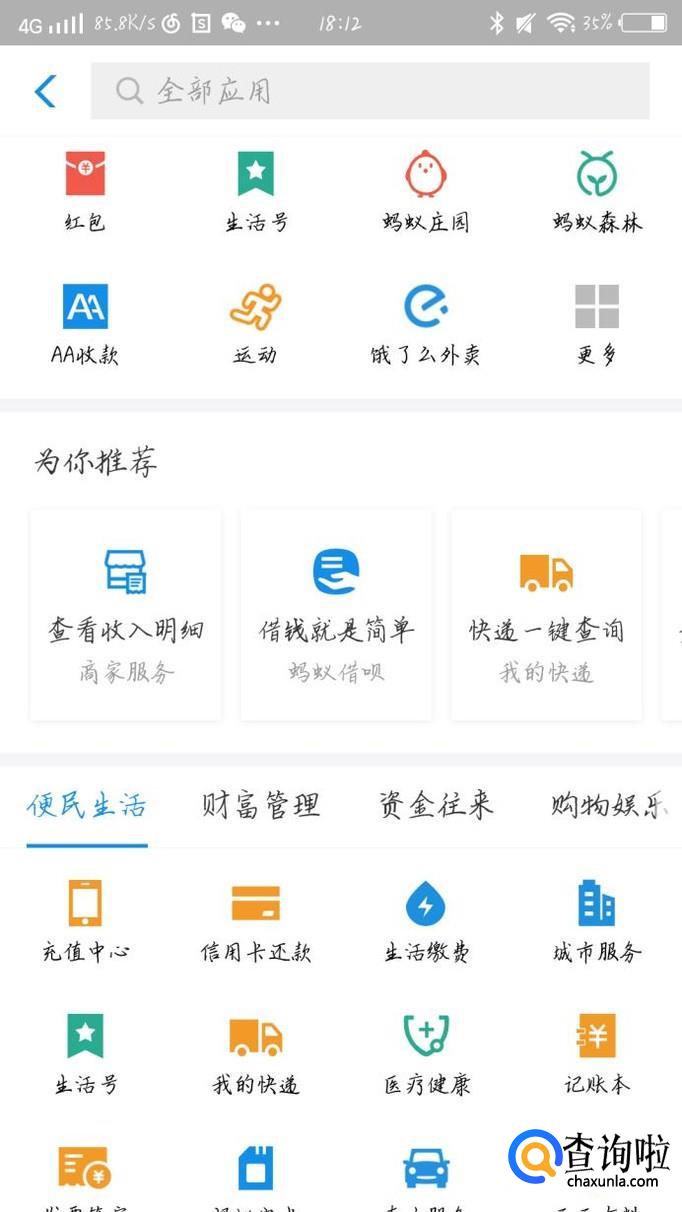Switch to the 财富管理 tab
The image size is (682, 1212).
260,805
